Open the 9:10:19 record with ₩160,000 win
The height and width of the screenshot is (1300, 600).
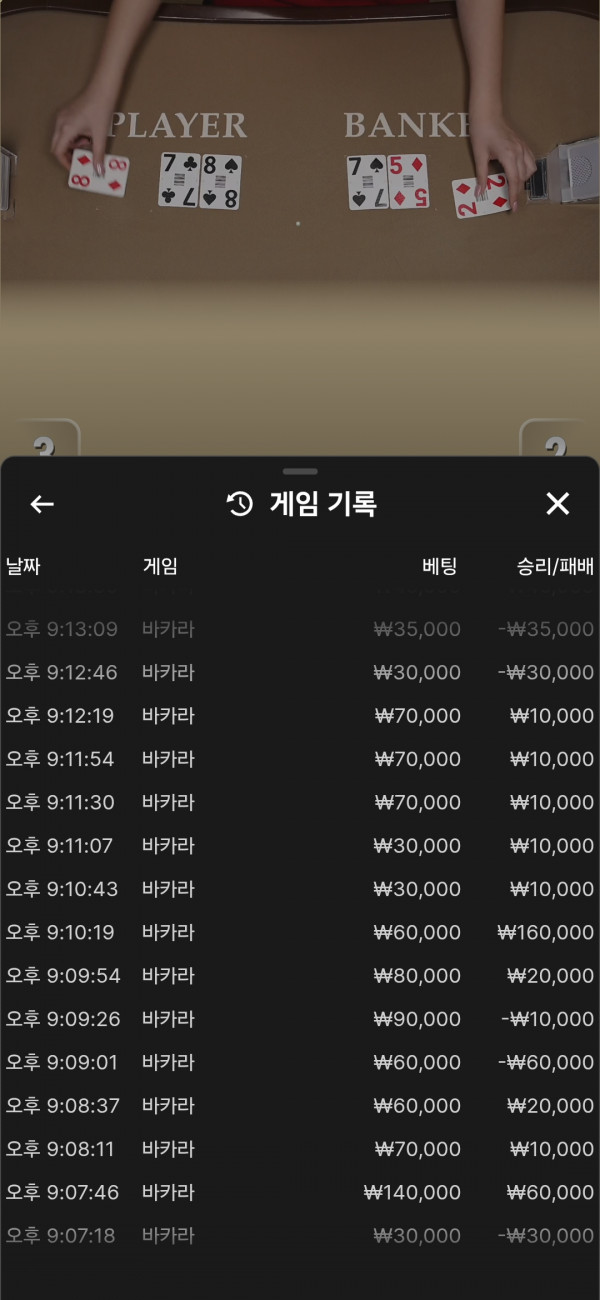pos(300,933)
